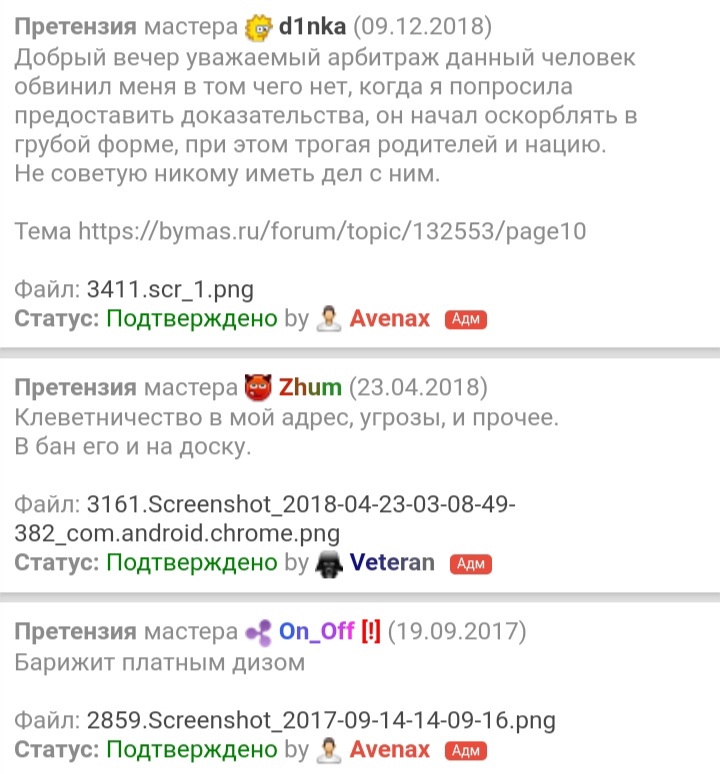Open Avenax's profile under On_Off's complaint

(389, 749)
